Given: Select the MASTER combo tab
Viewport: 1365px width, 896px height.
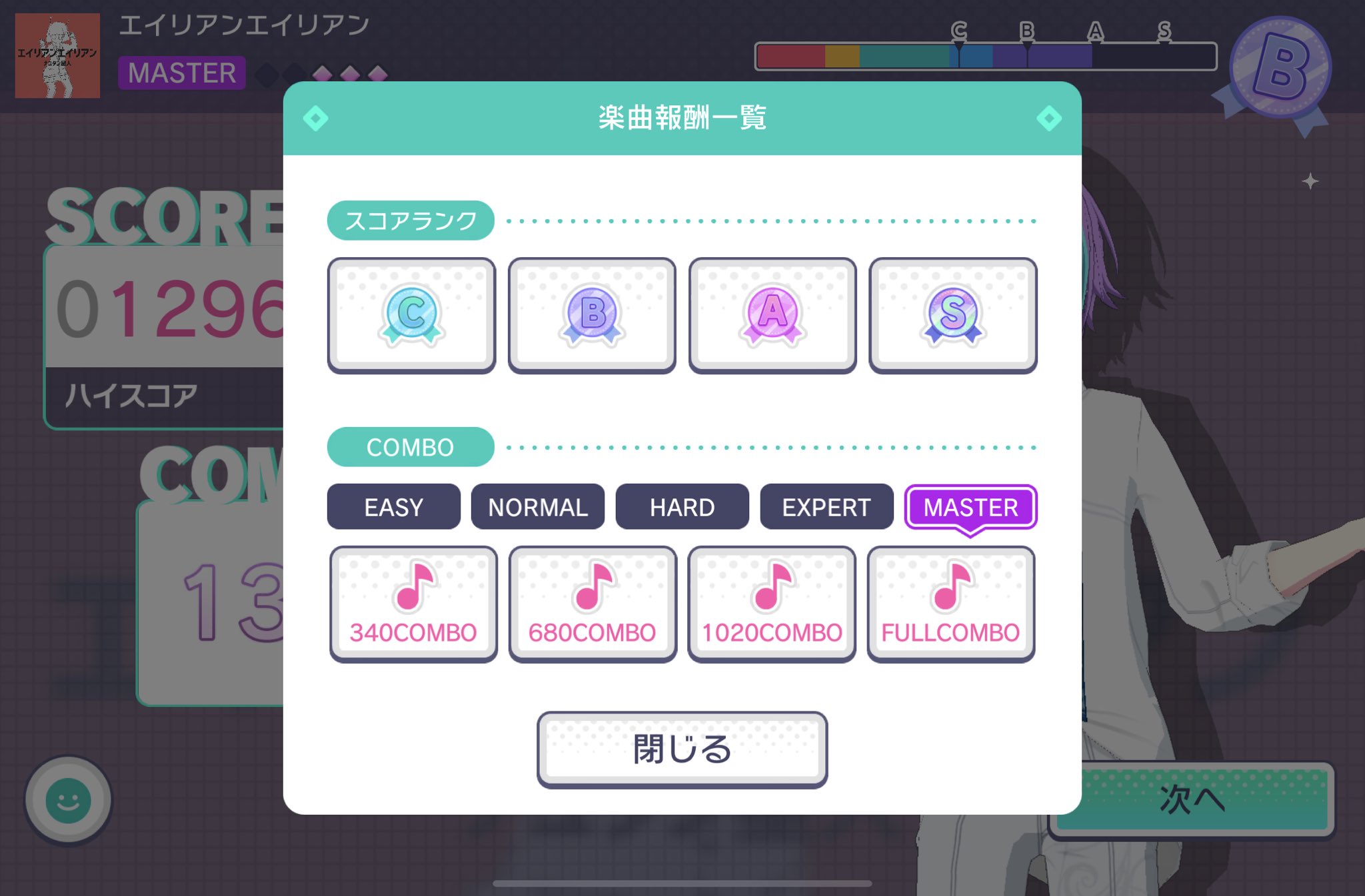Looking at the screenshot, I should tap(970, 507).
